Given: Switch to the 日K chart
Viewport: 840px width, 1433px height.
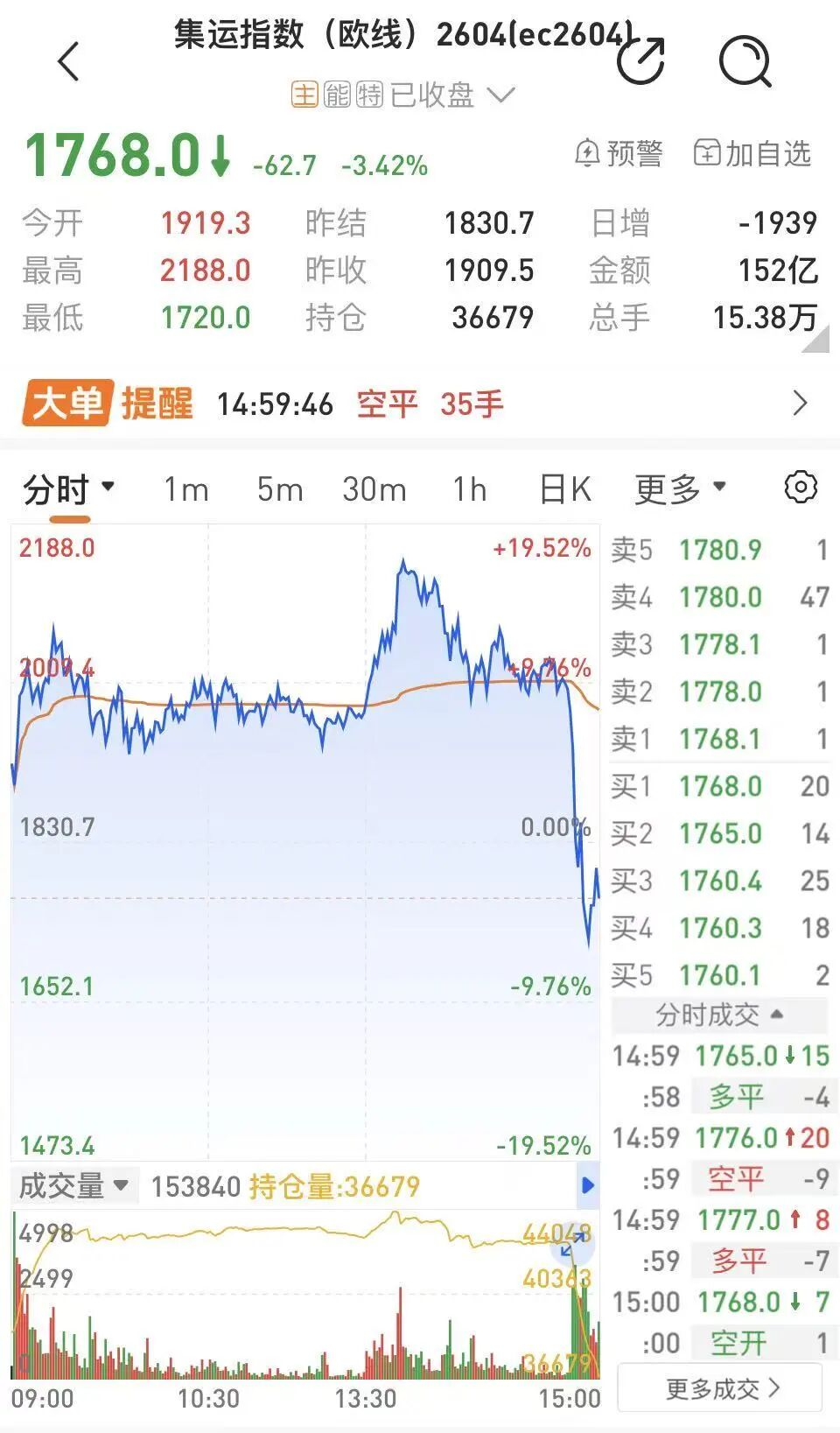Looking at the screenshot, I should pyautogui.click(x=565, y=489).
